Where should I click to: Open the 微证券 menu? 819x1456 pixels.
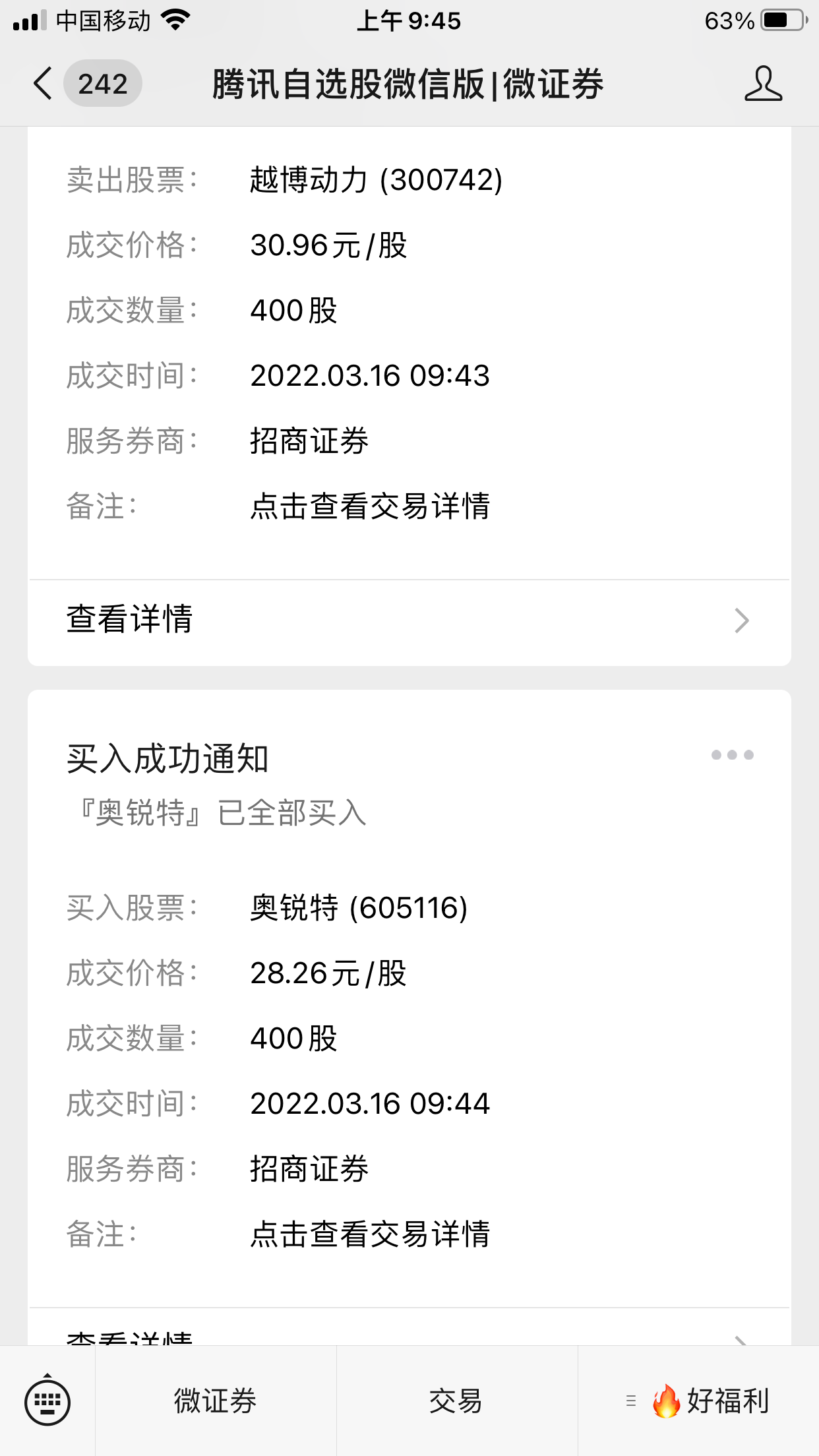(216, 1401)
